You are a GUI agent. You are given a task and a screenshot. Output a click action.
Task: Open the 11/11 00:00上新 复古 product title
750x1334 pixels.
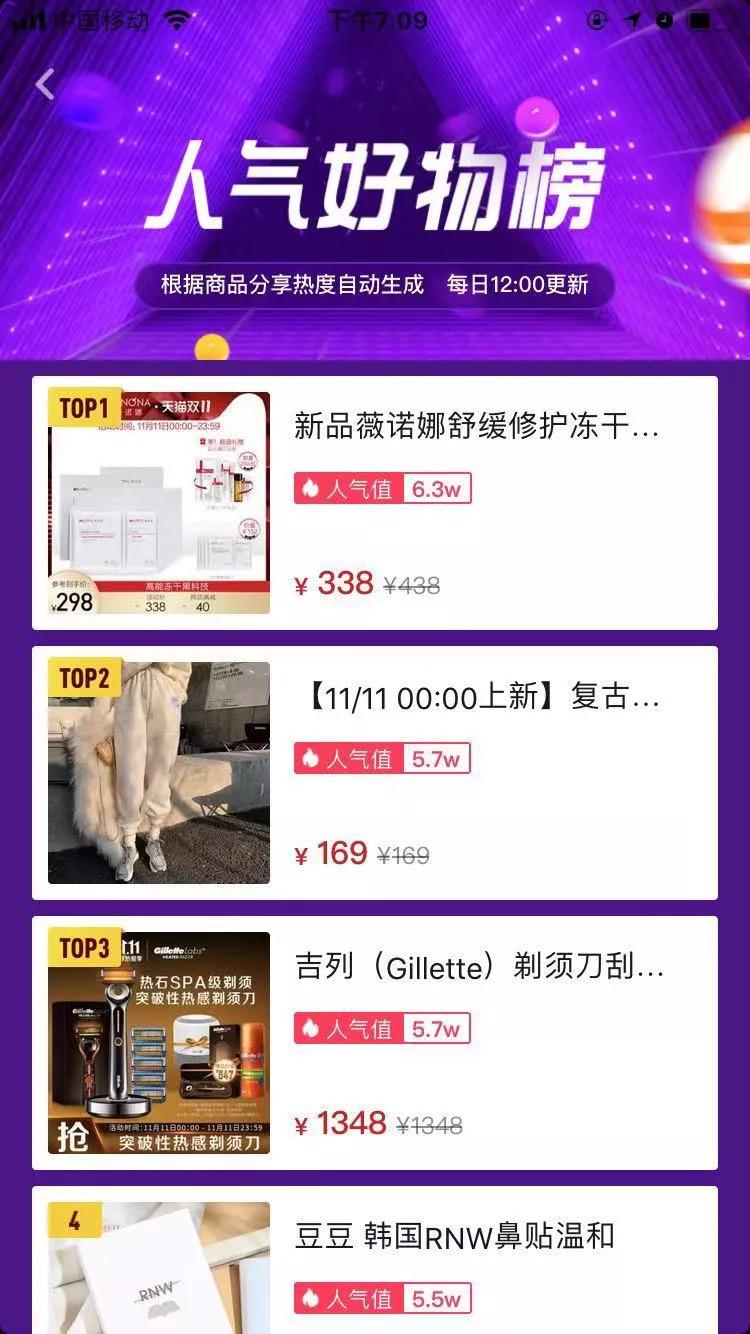tap(480, 697)
